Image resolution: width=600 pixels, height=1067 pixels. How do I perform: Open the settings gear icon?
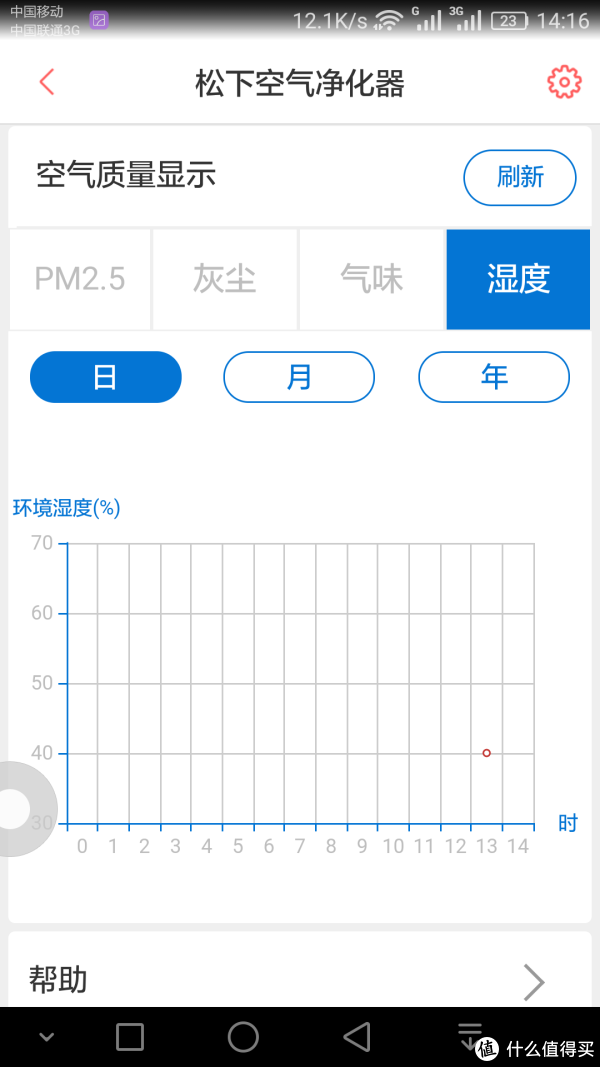point(564,82)
